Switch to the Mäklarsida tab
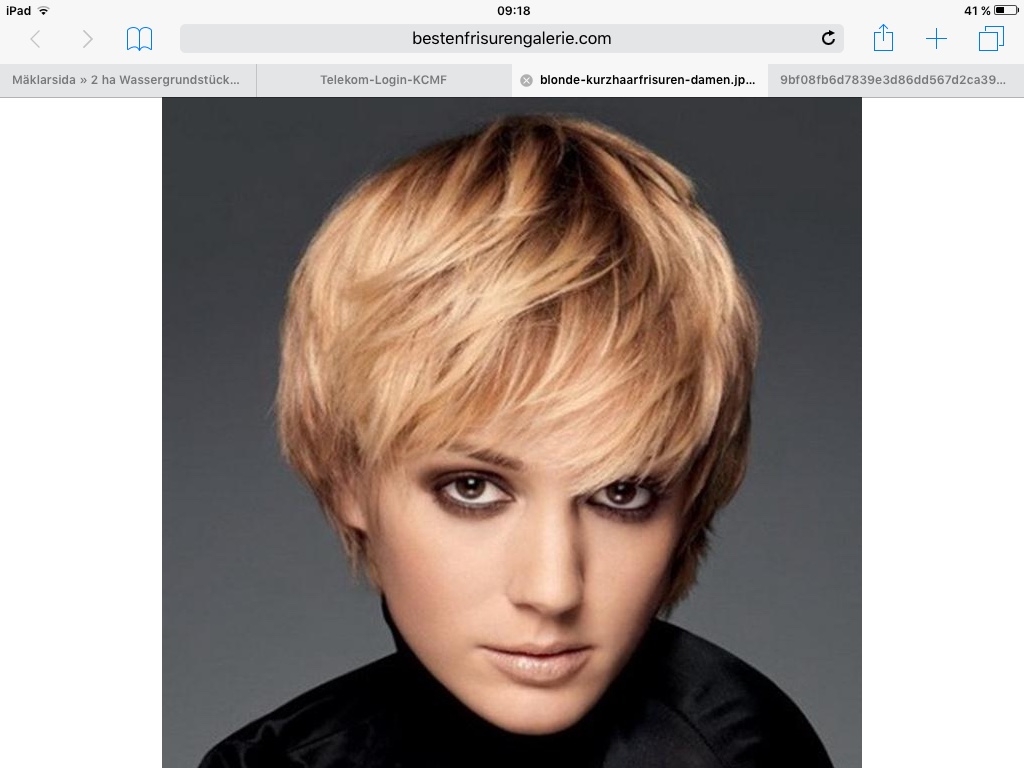 point(127,80)
